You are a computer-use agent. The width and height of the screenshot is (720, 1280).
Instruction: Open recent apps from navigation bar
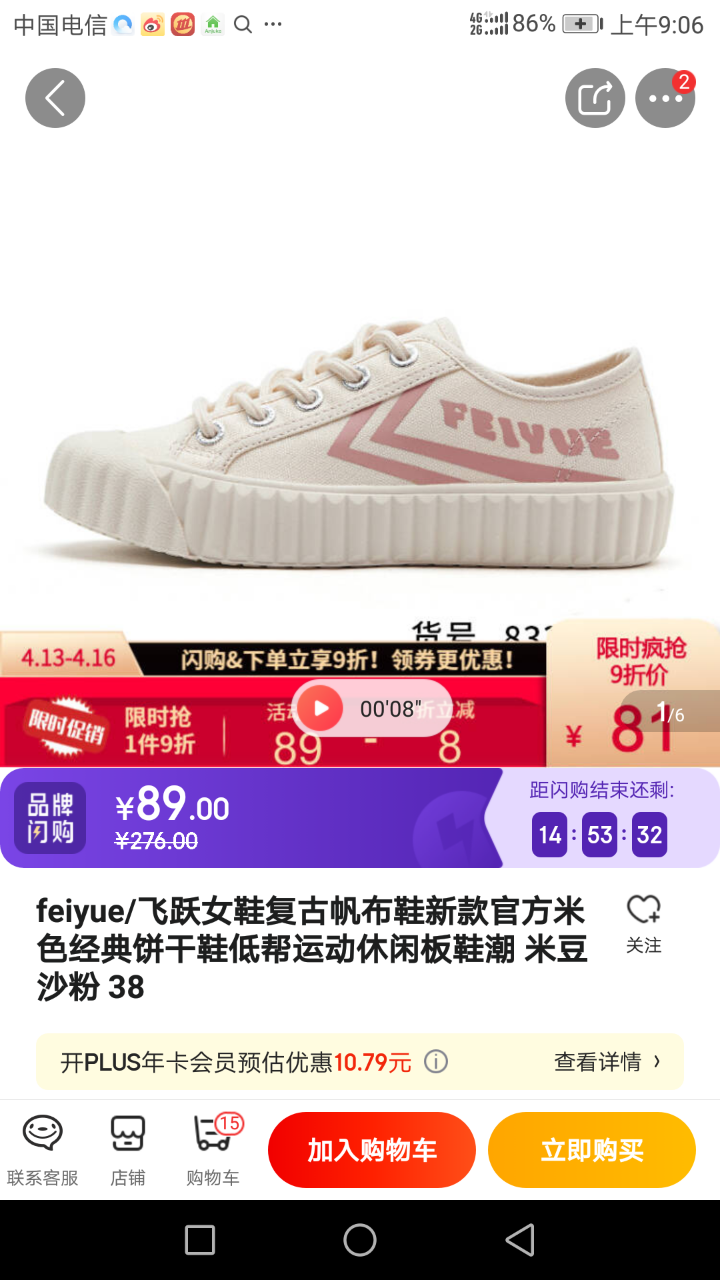[x=200, y=1240]
